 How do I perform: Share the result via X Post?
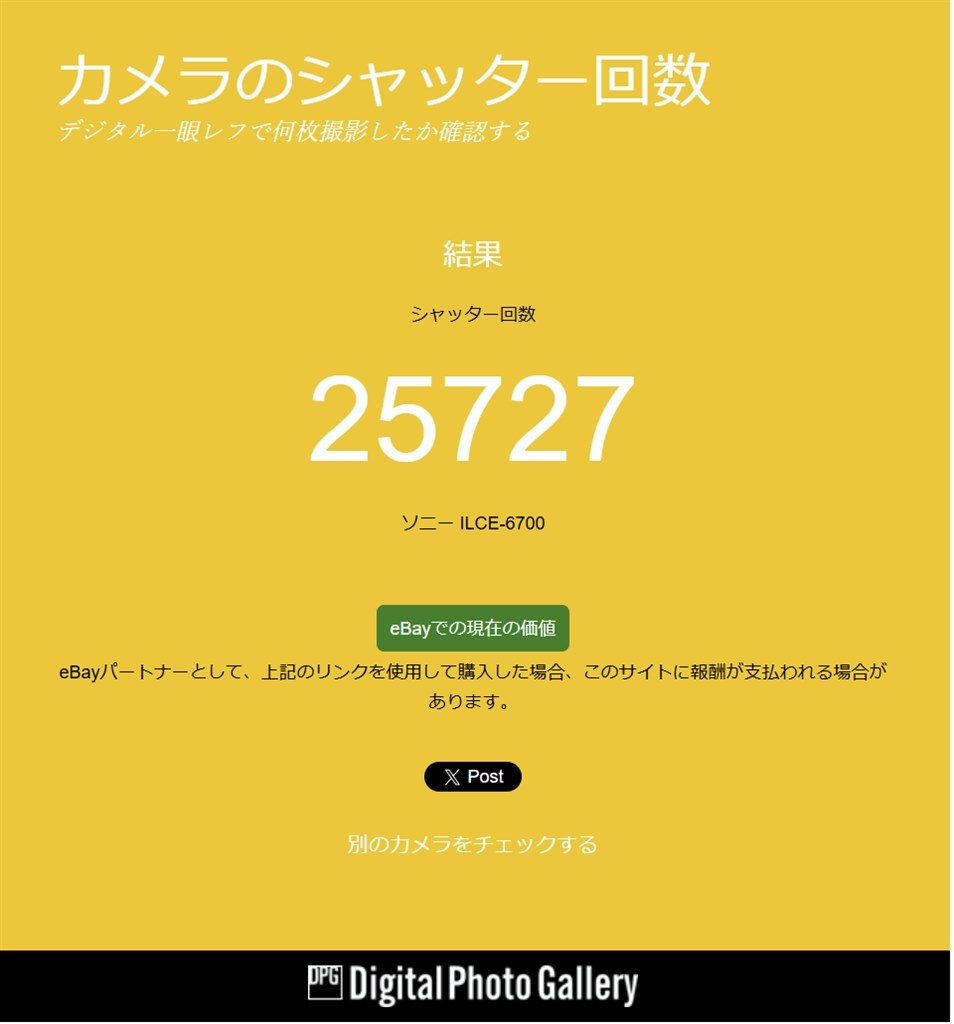click(472, 777)
